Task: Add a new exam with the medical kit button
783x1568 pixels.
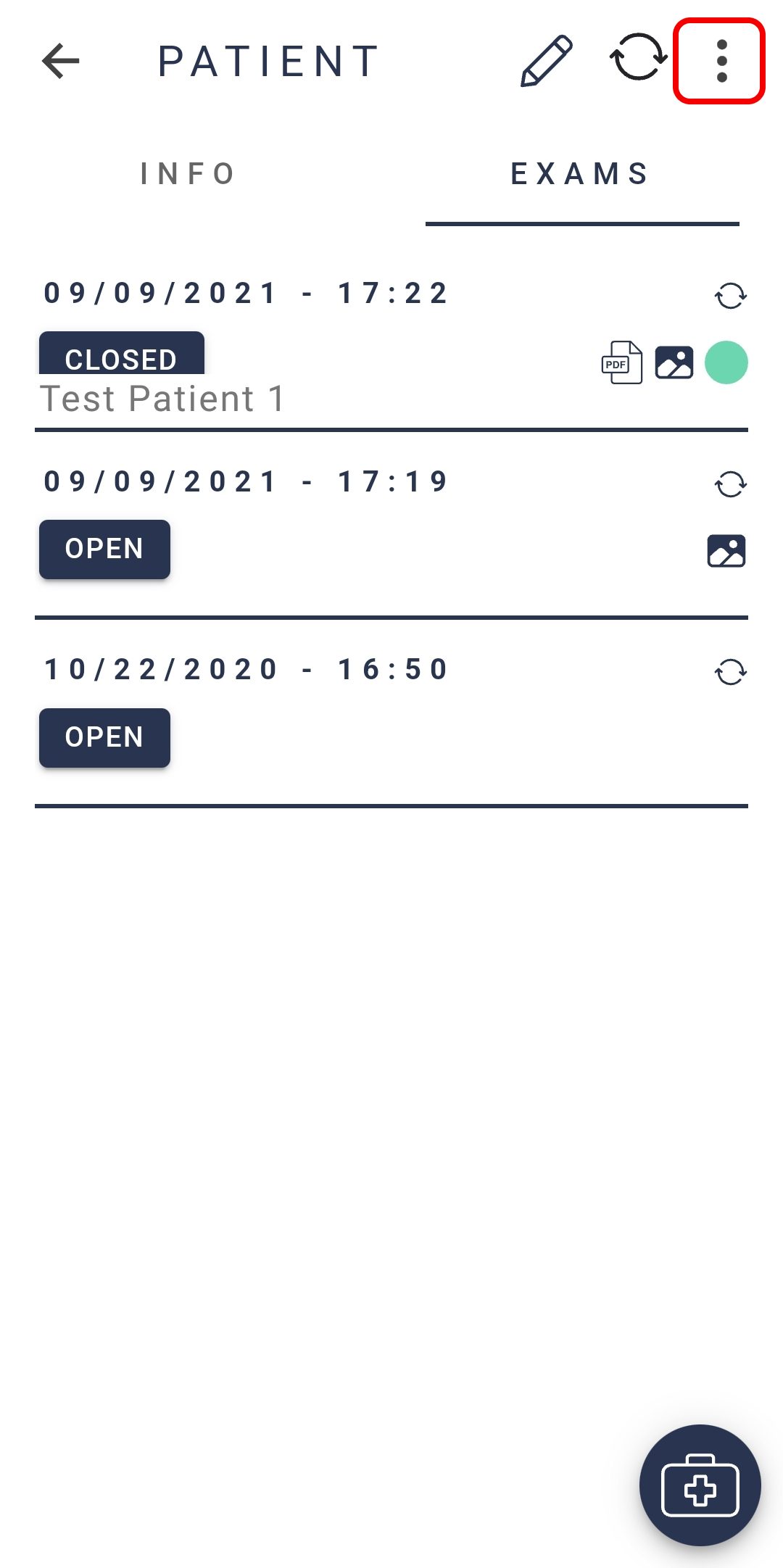Action: point(700,1485)
